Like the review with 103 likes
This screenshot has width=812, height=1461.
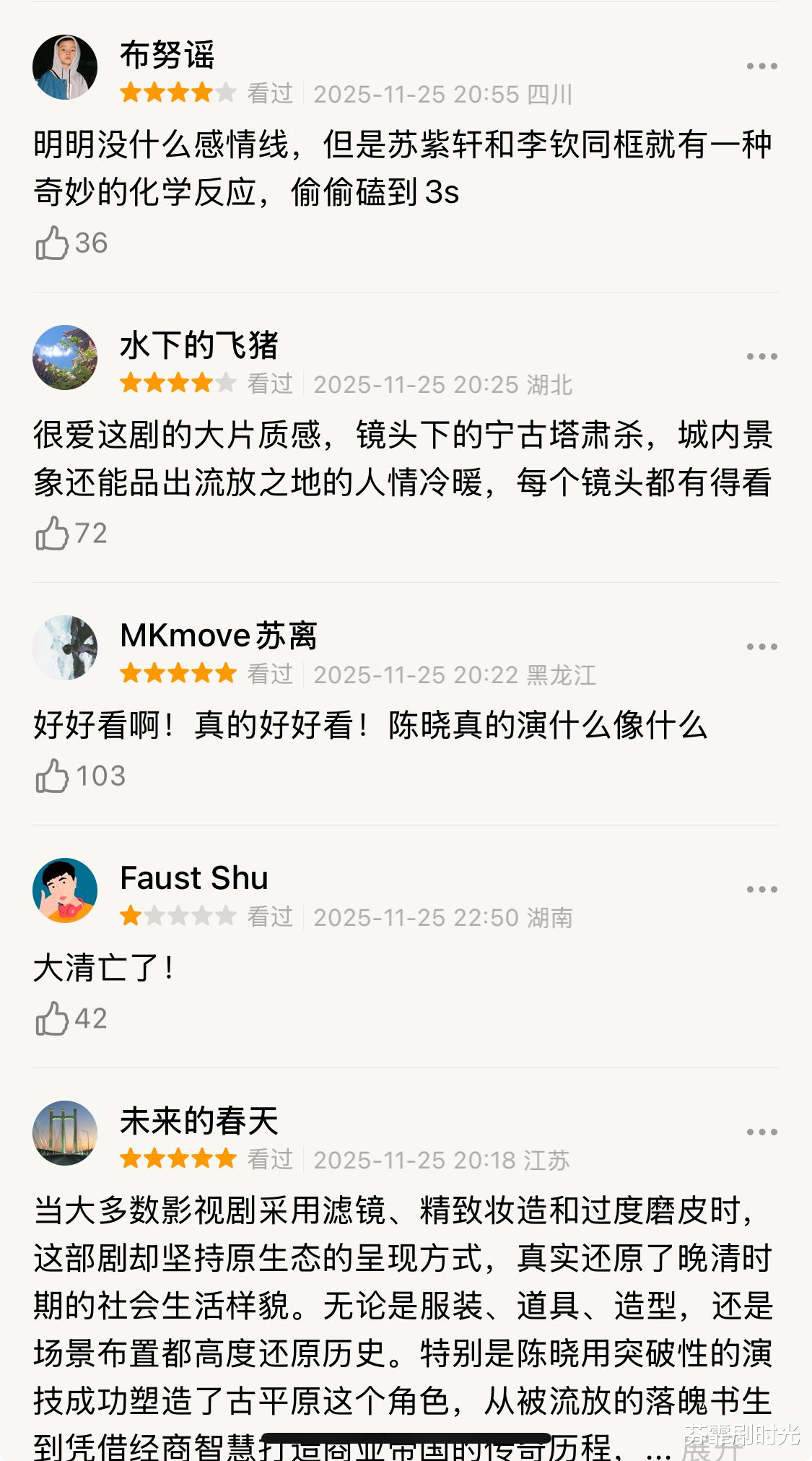52,776
